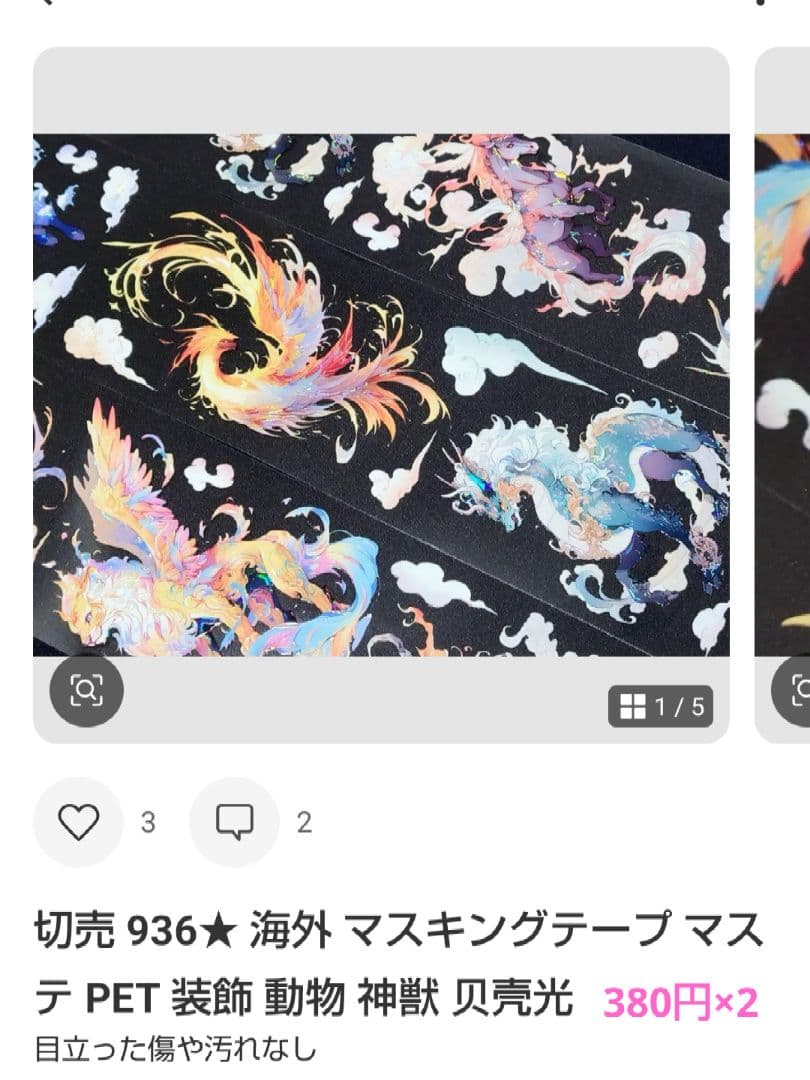View the second product photo
The height and width of the screenshot is (1080, 810).
(x=784, y=395)
